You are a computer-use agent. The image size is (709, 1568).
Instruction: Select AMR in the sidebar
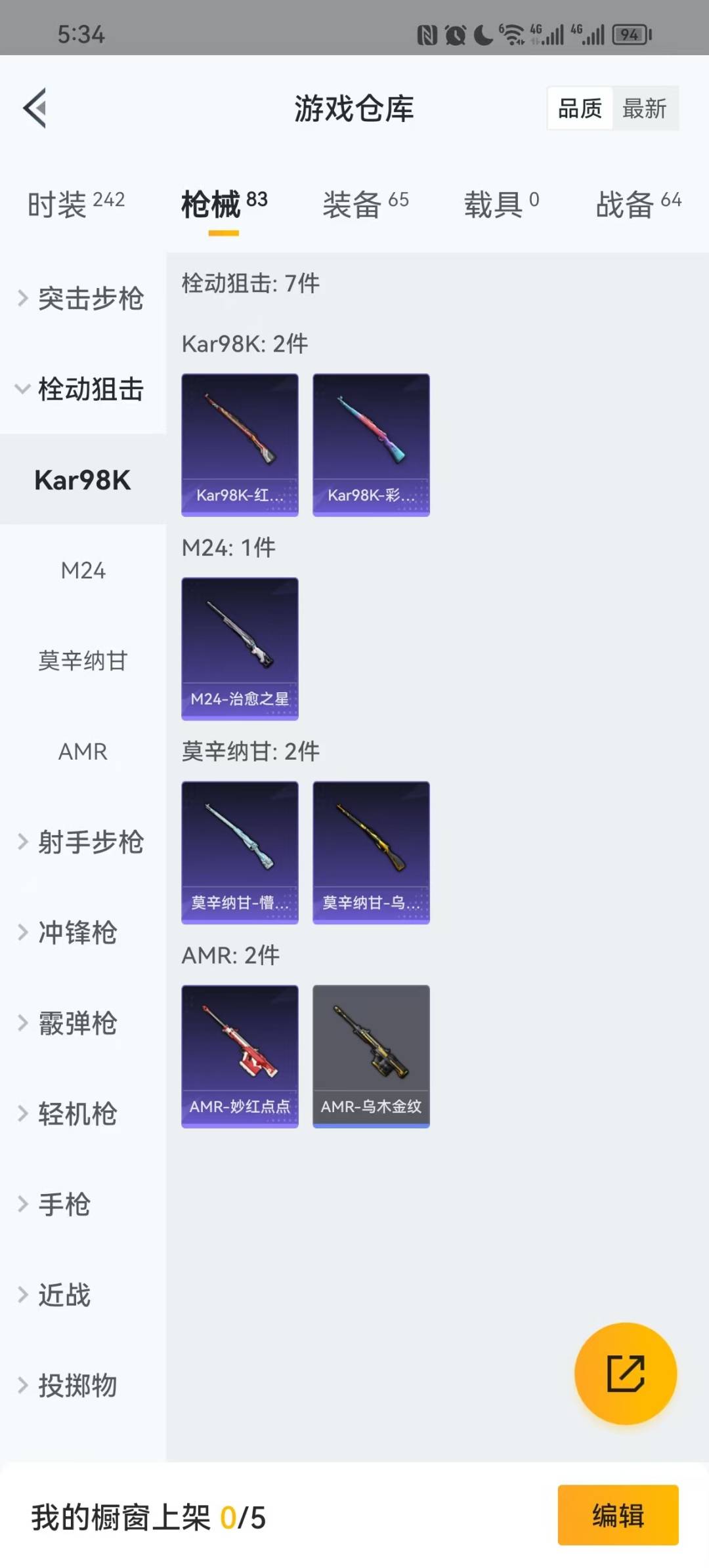coord(83,752)
